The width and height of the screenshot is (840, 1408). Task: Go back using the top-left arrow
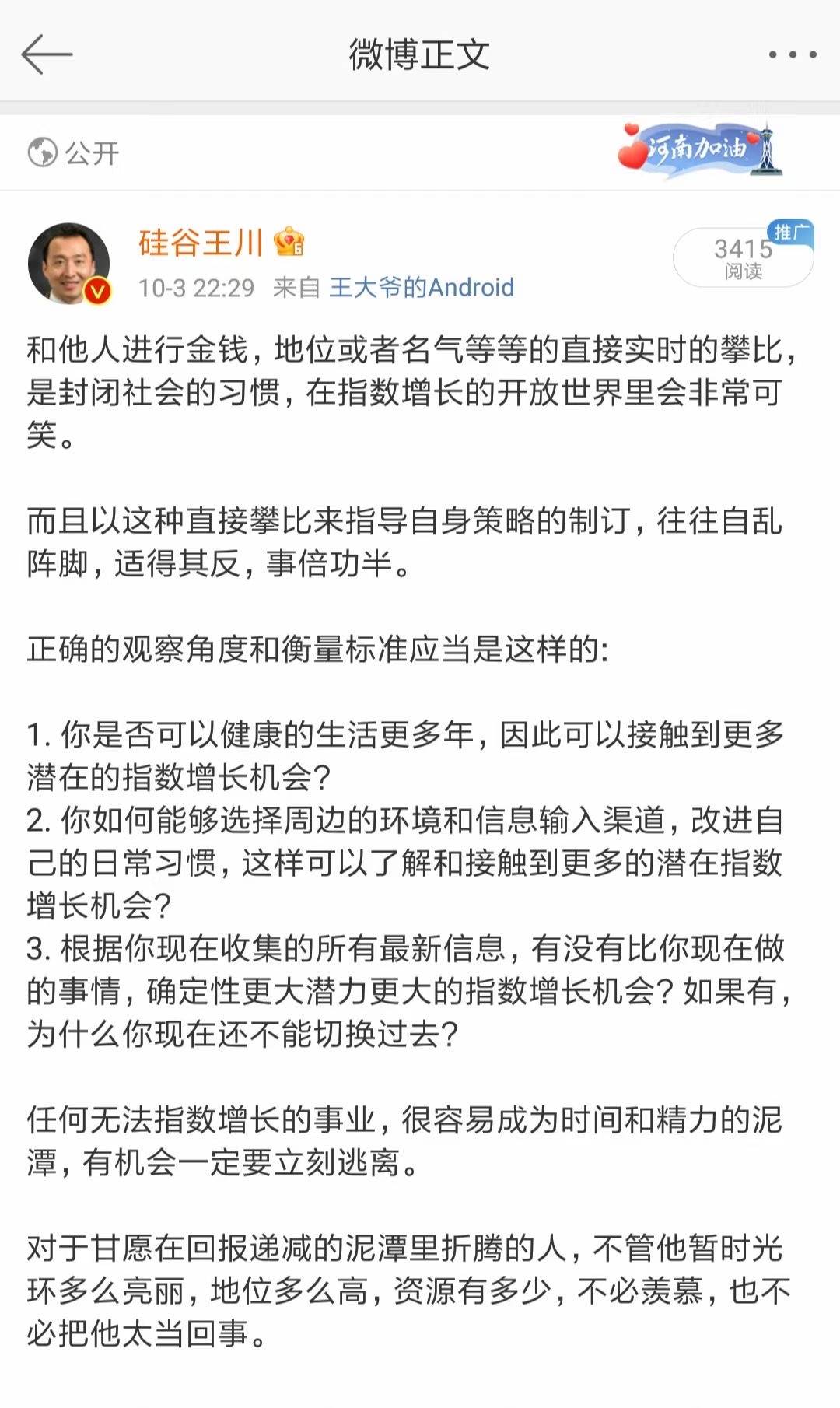coord(47,54)
